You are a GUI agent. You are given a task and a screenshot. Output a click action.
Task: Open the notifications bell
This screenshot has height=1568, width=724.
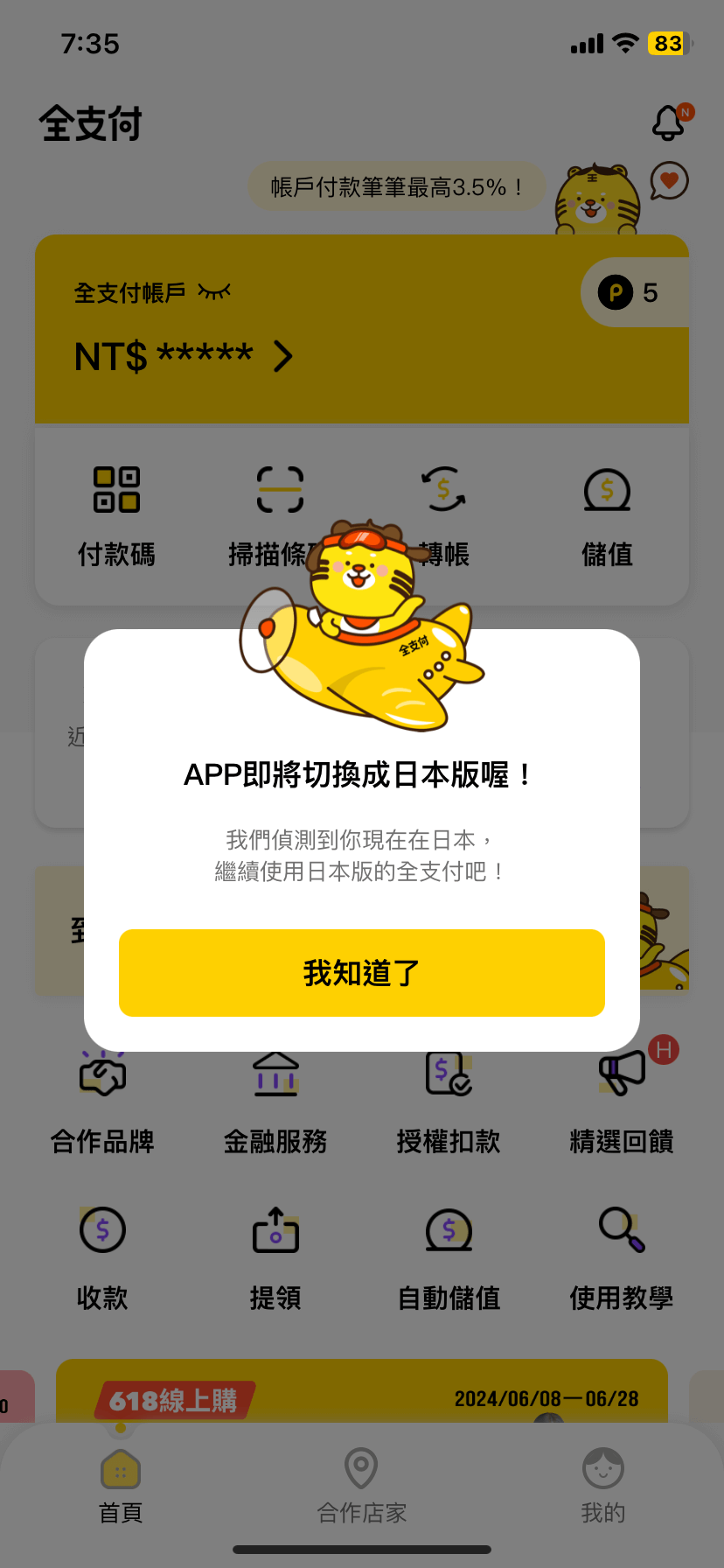[x=669, y=122]
